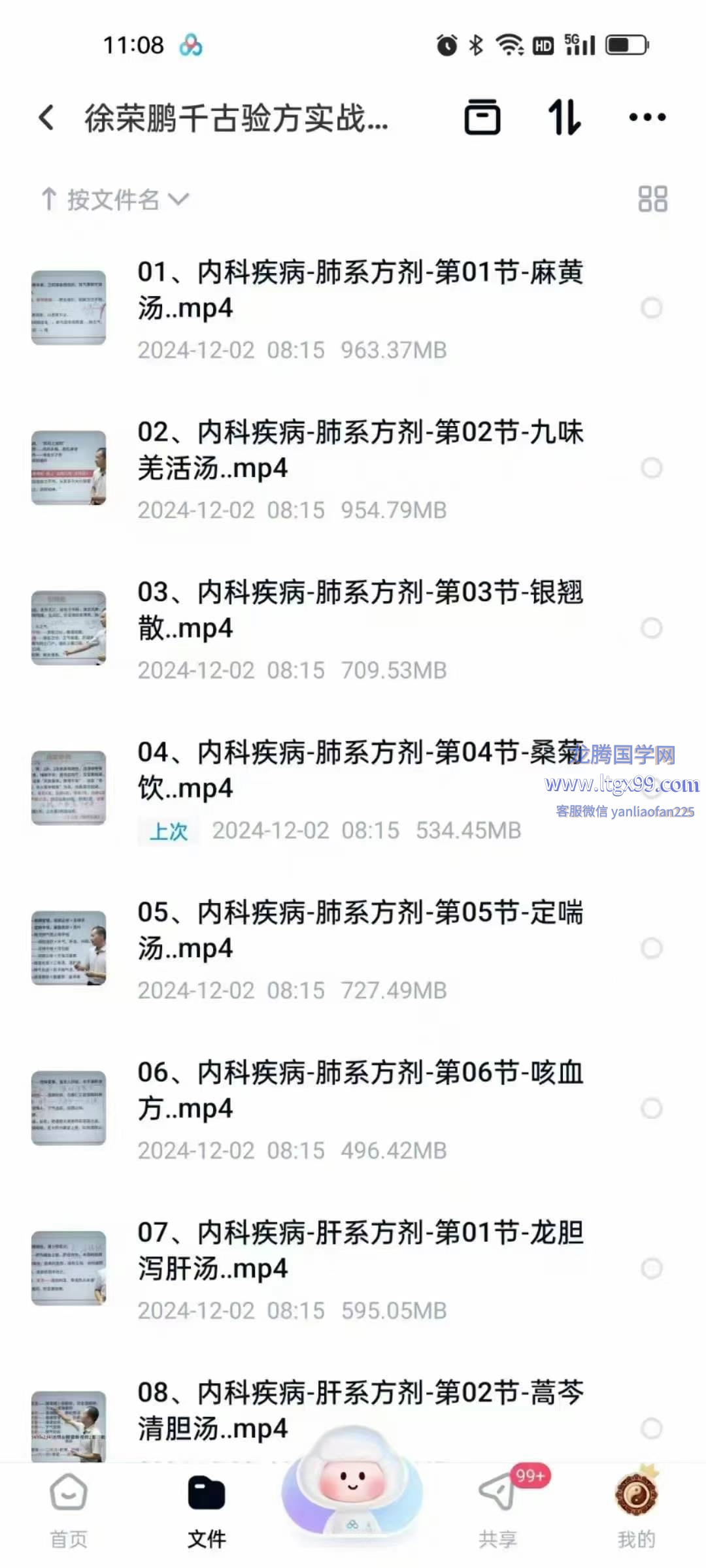This screenshot has width=706, height=1568.
Task: Open the sort order arrows icon
Action: tap(564, 118)
